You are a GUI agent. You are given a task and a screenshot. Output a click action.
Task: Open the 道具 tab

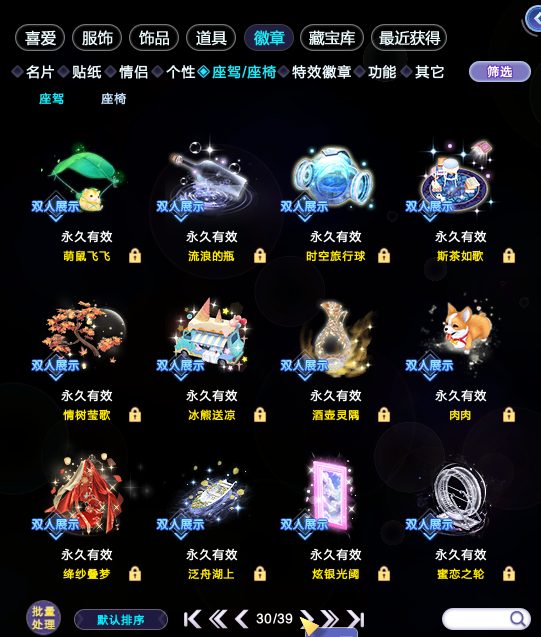pos(211,38)
